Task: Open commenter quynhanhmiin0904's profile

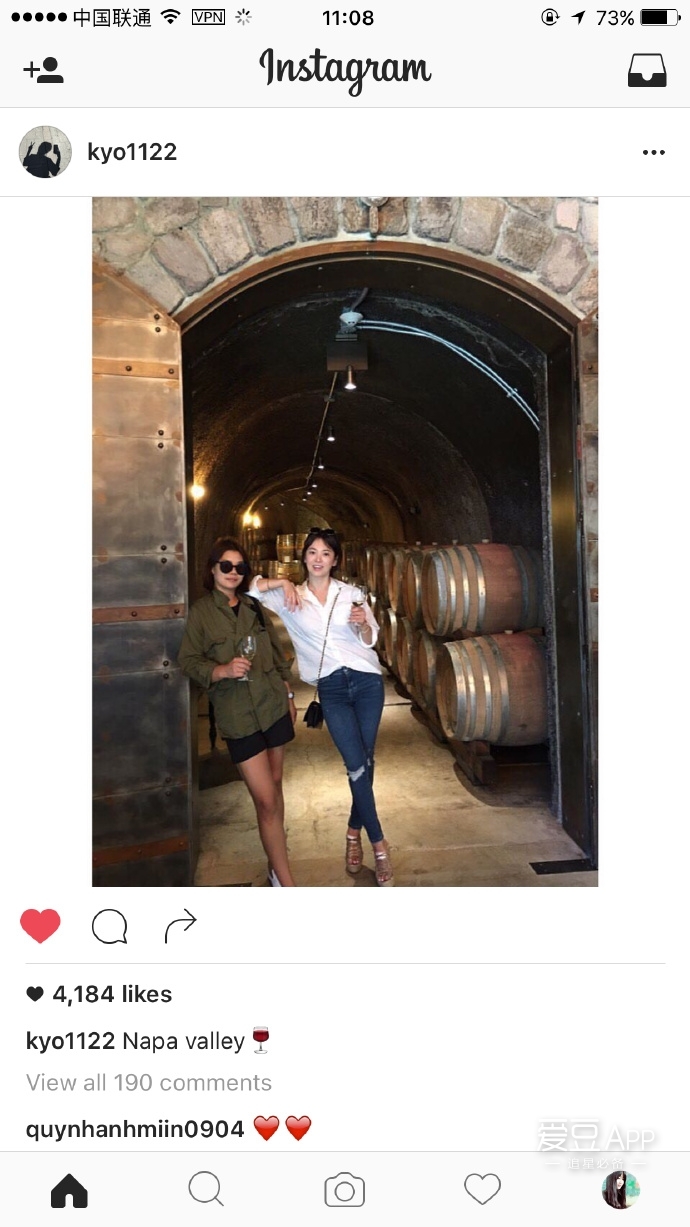Action: tap(135, 1130)
